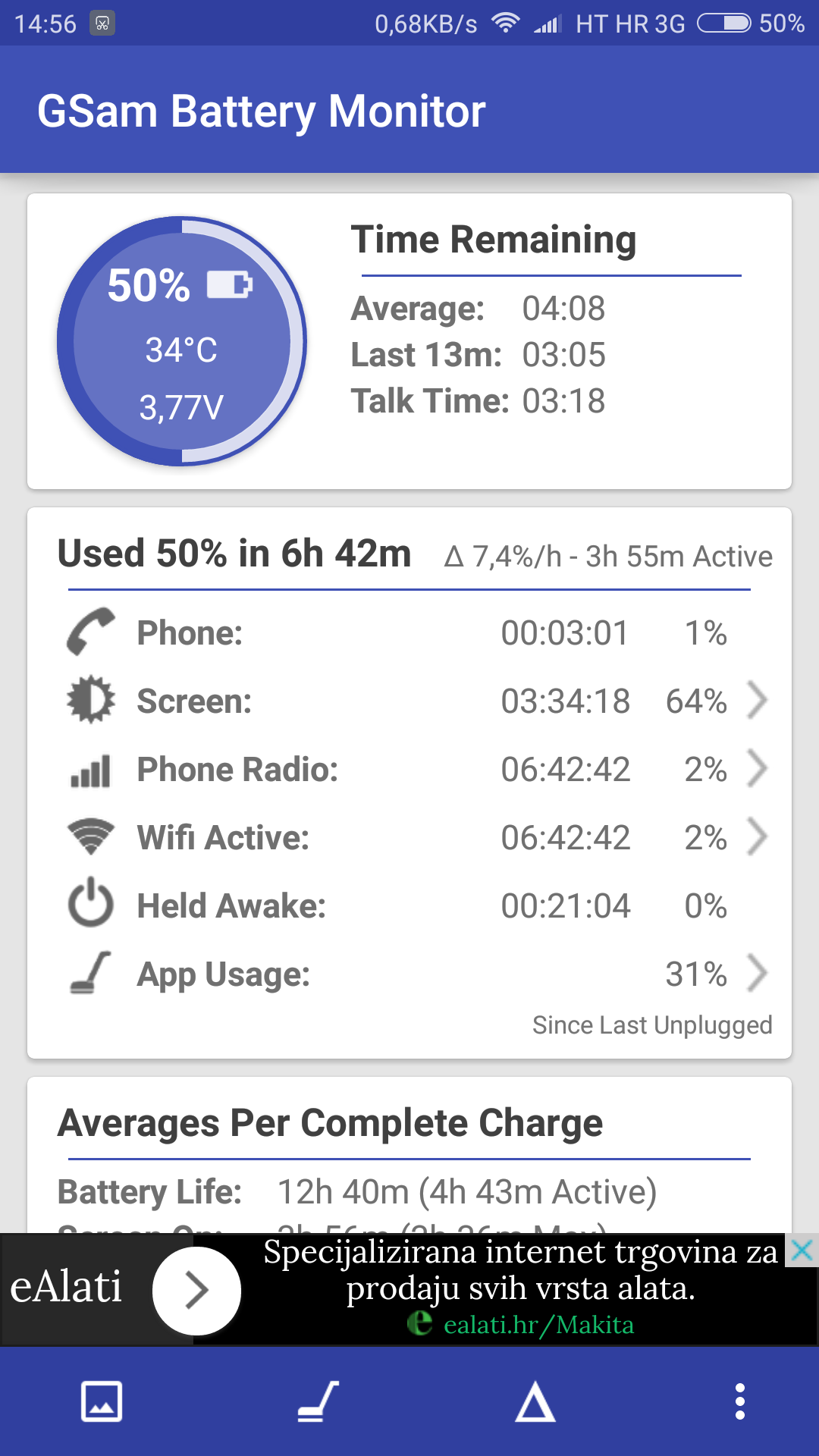The width and height of the screenshot is (819, 1456).
Task: Open Phone Radio details
Action: click(x=757, y=768)
